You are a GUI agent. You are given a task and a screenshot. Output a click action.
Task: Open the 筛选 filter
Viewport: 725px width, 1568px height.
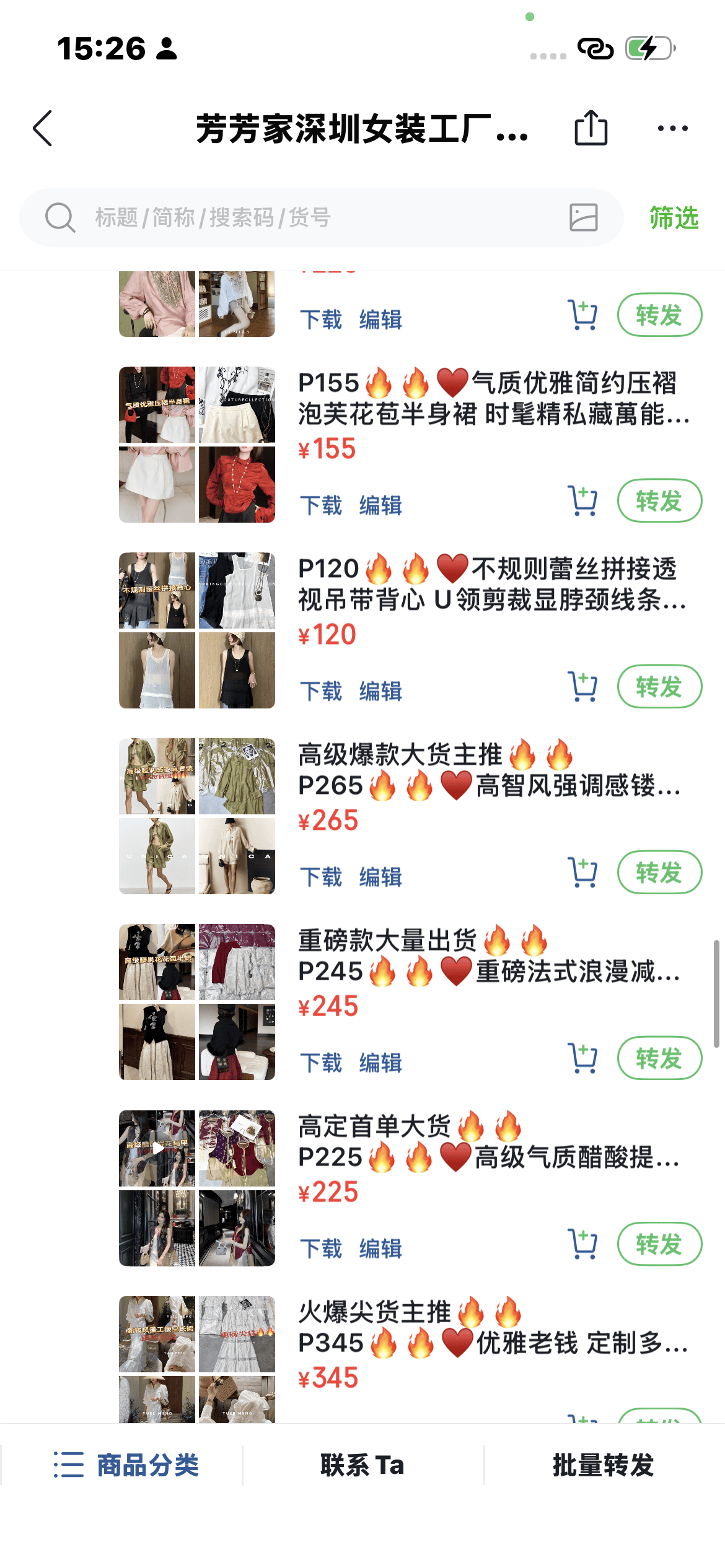pyautogui.click(x=674, y=218)
